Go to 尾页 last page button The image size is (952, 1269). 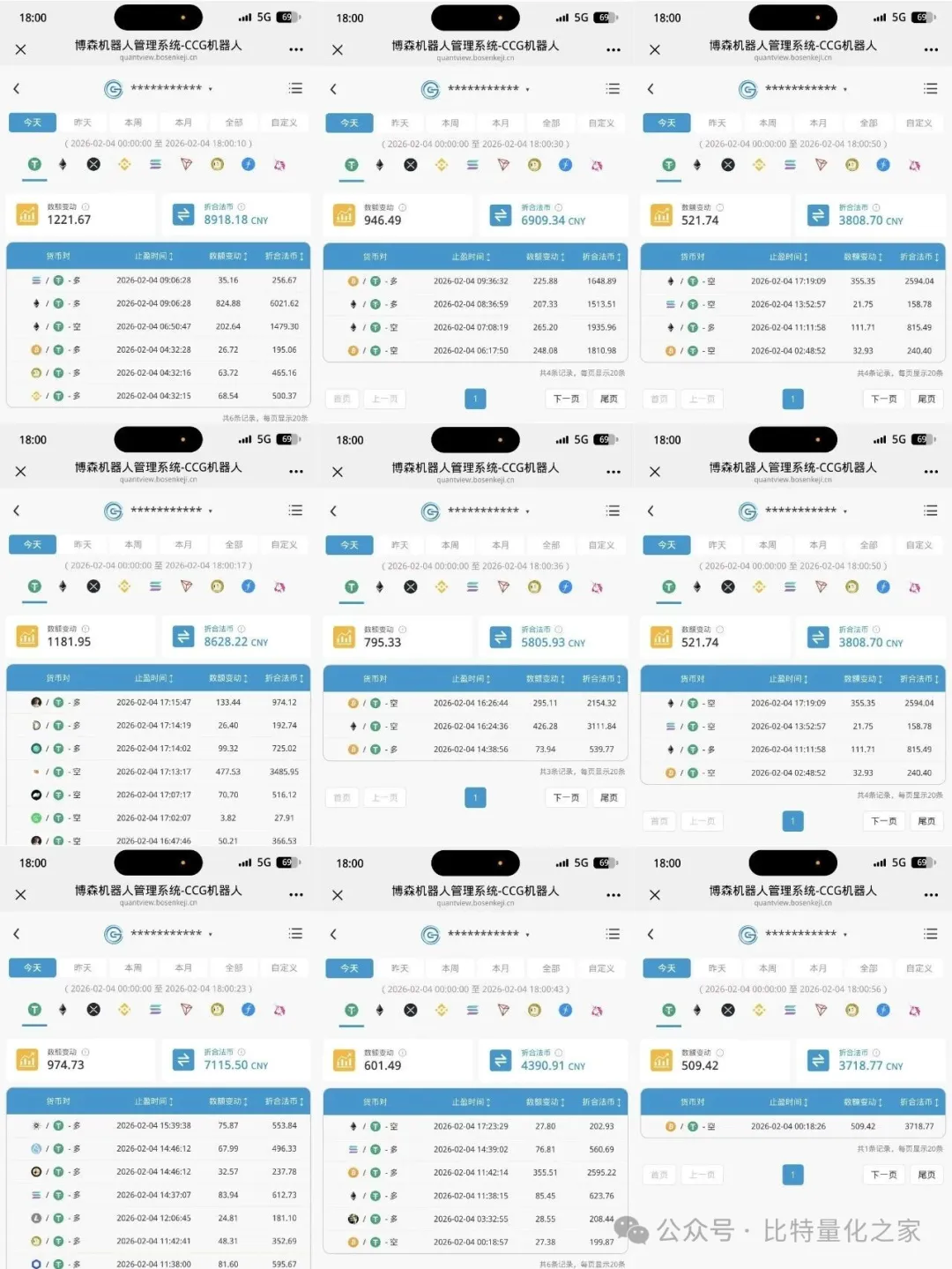pyautogui.click(x=609, y=399)
